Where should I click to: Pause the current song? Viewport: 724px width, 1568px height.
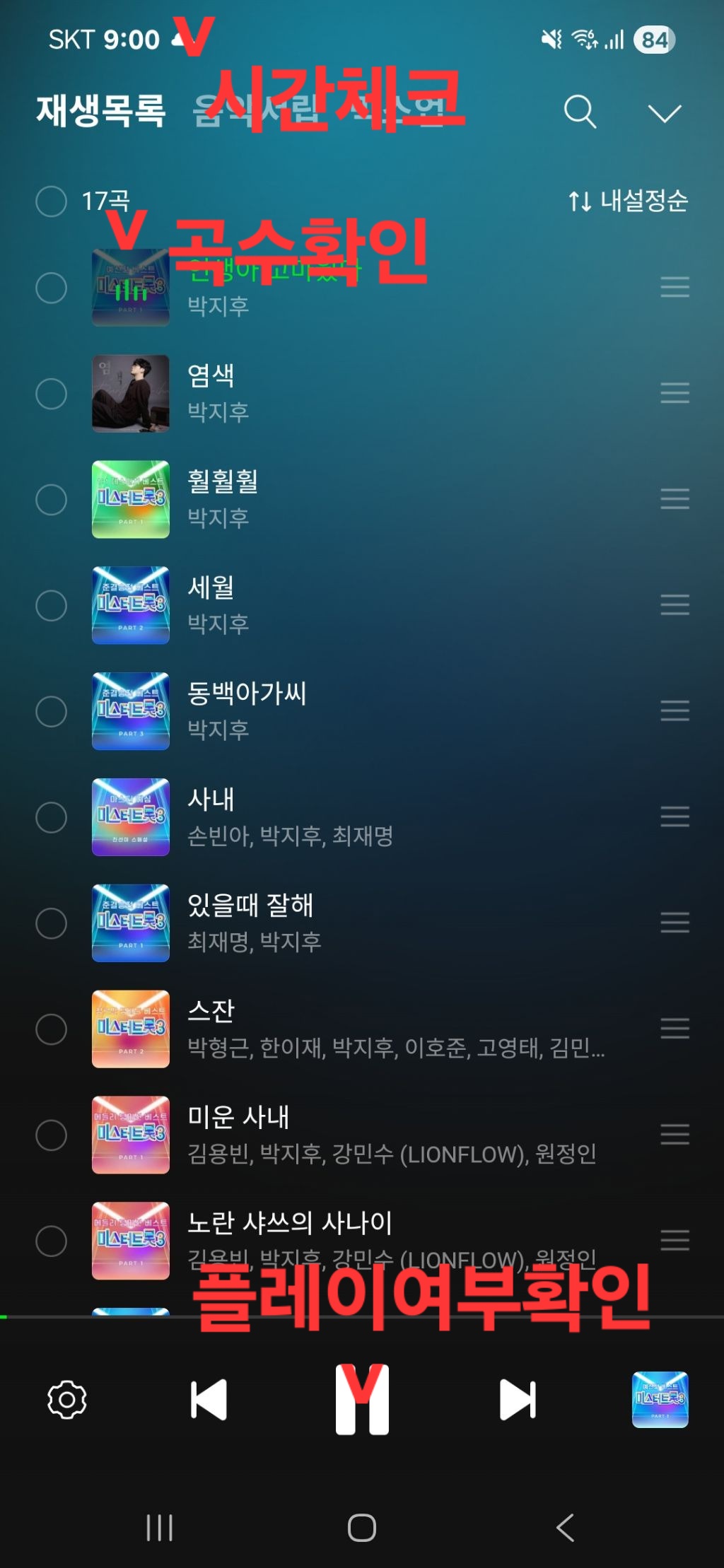[x=362, y=1400]
